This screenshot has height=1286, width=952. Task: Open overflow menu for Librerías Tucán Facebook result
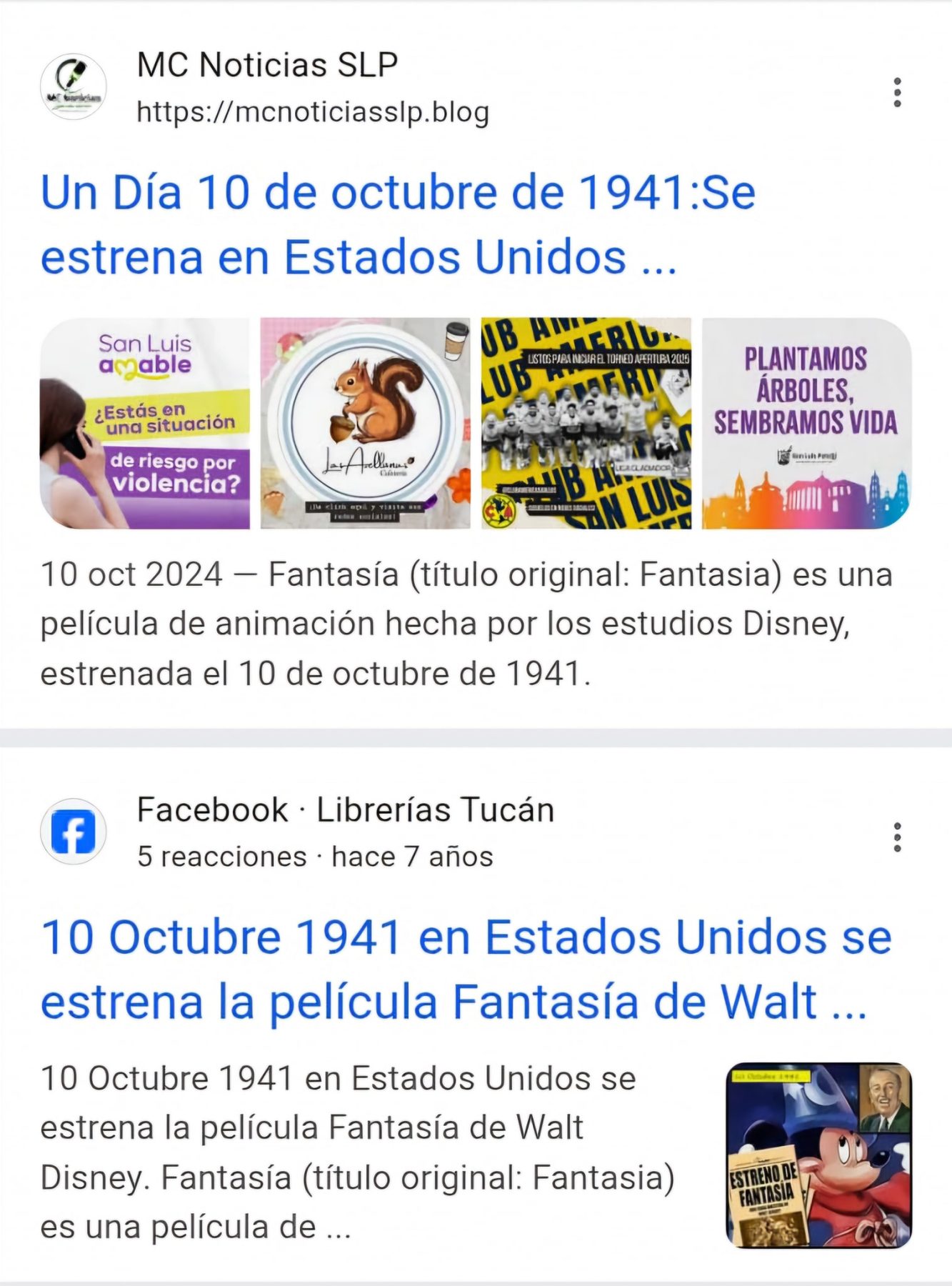click(x=897, y=837)
